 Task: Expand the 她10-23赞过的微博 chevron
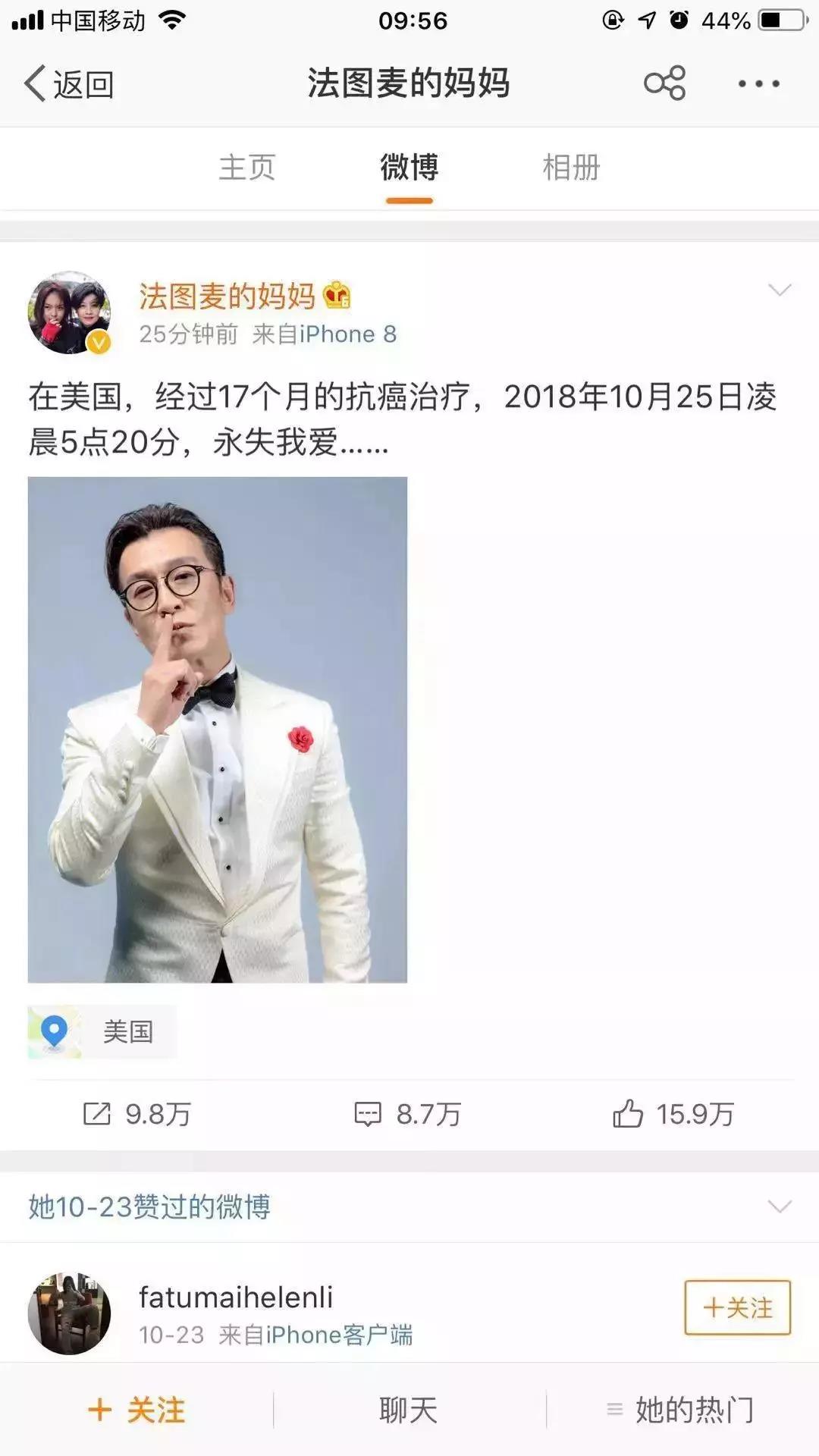tap(780, 1207)
